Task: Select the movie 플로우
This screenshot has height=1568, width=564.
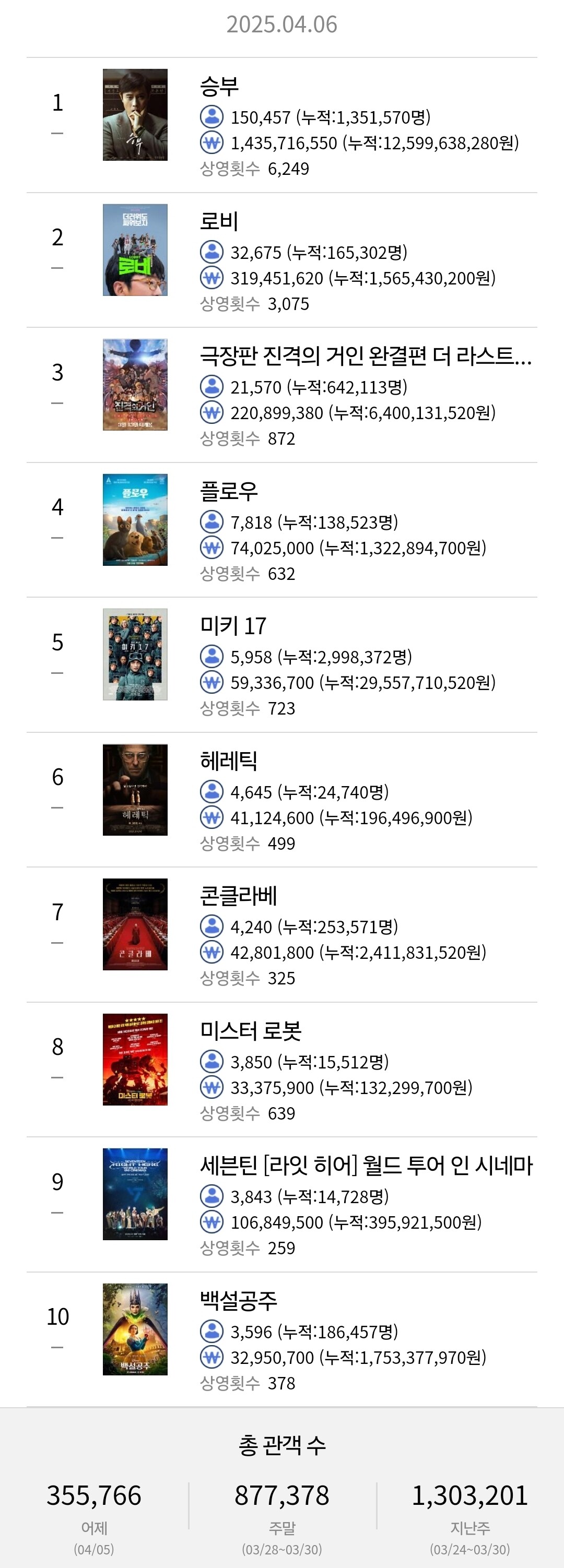Action: pyautogui.click(x=229, y=491)
